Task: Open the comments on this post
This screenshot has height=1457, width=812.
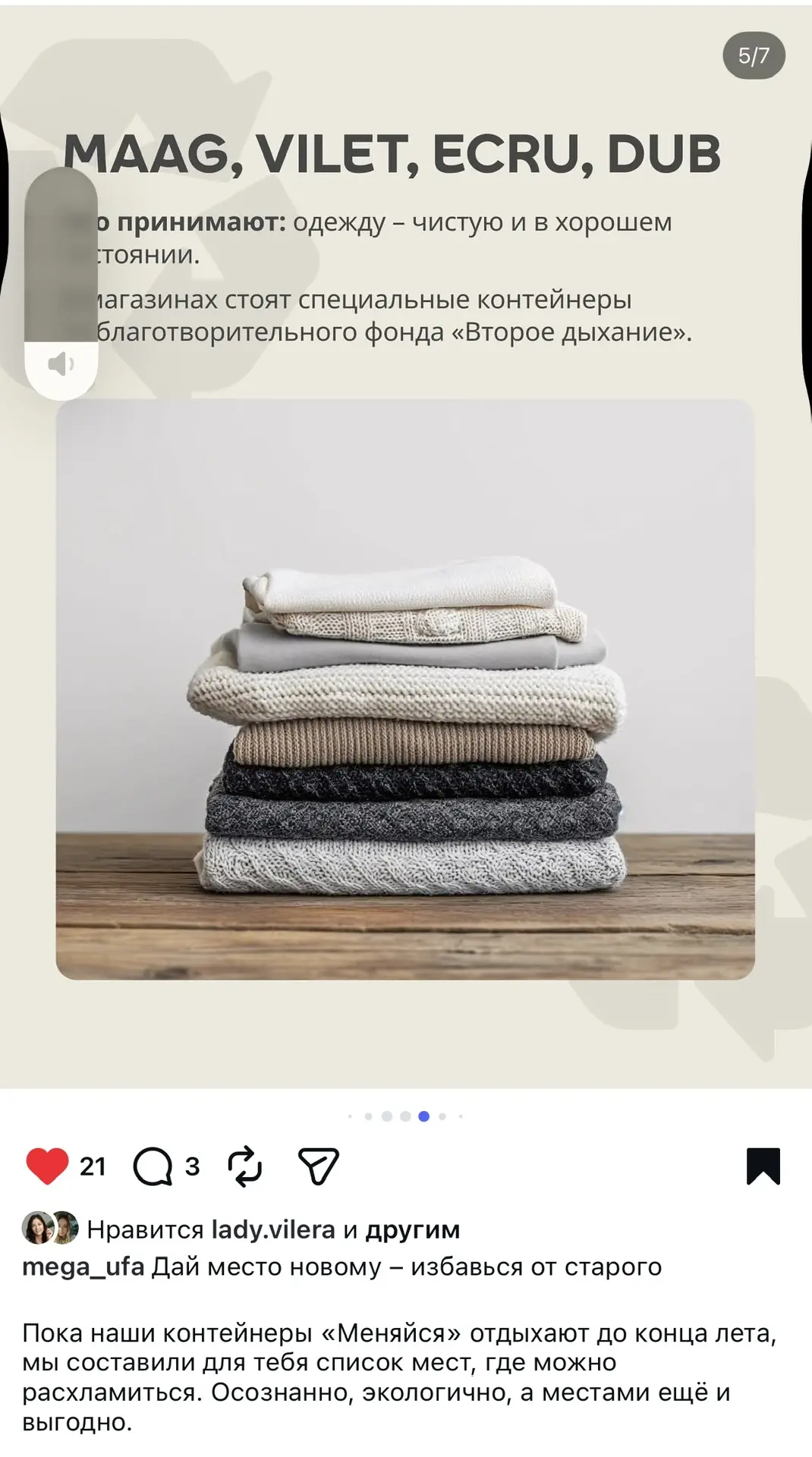Action: tap(153, 1166)
